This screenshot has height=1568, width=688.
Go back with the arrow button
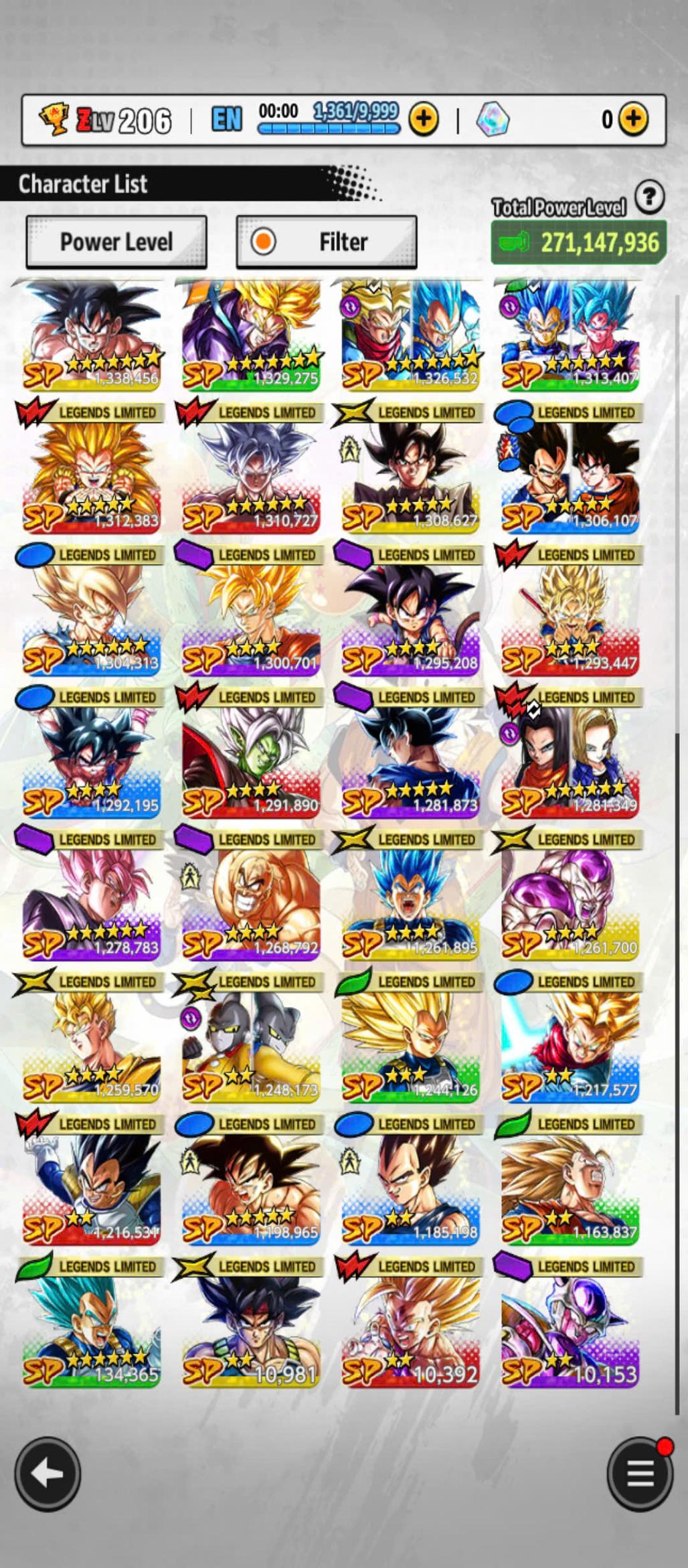48,1473
